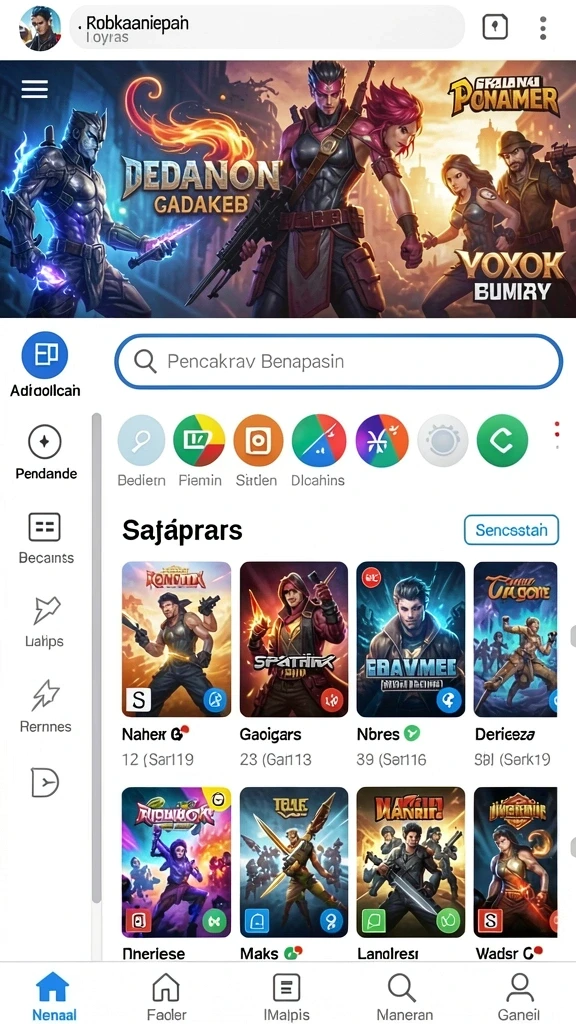Go to the Ganeil profile tab
Viewport: 576px width, 1024px height.
pos(519,995)
